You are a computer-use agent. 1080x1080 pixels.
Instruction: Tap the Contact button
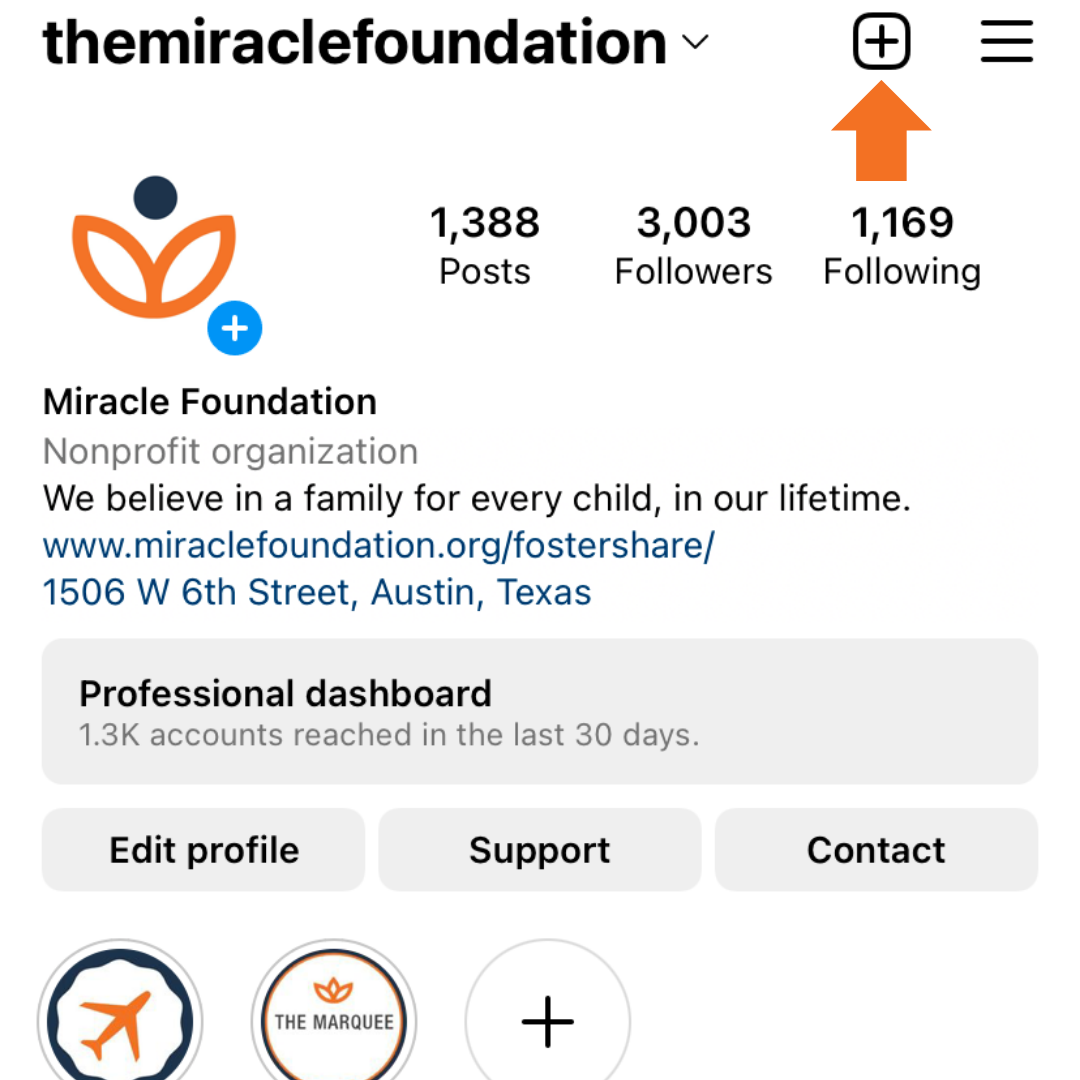click(x=876, y=850)
